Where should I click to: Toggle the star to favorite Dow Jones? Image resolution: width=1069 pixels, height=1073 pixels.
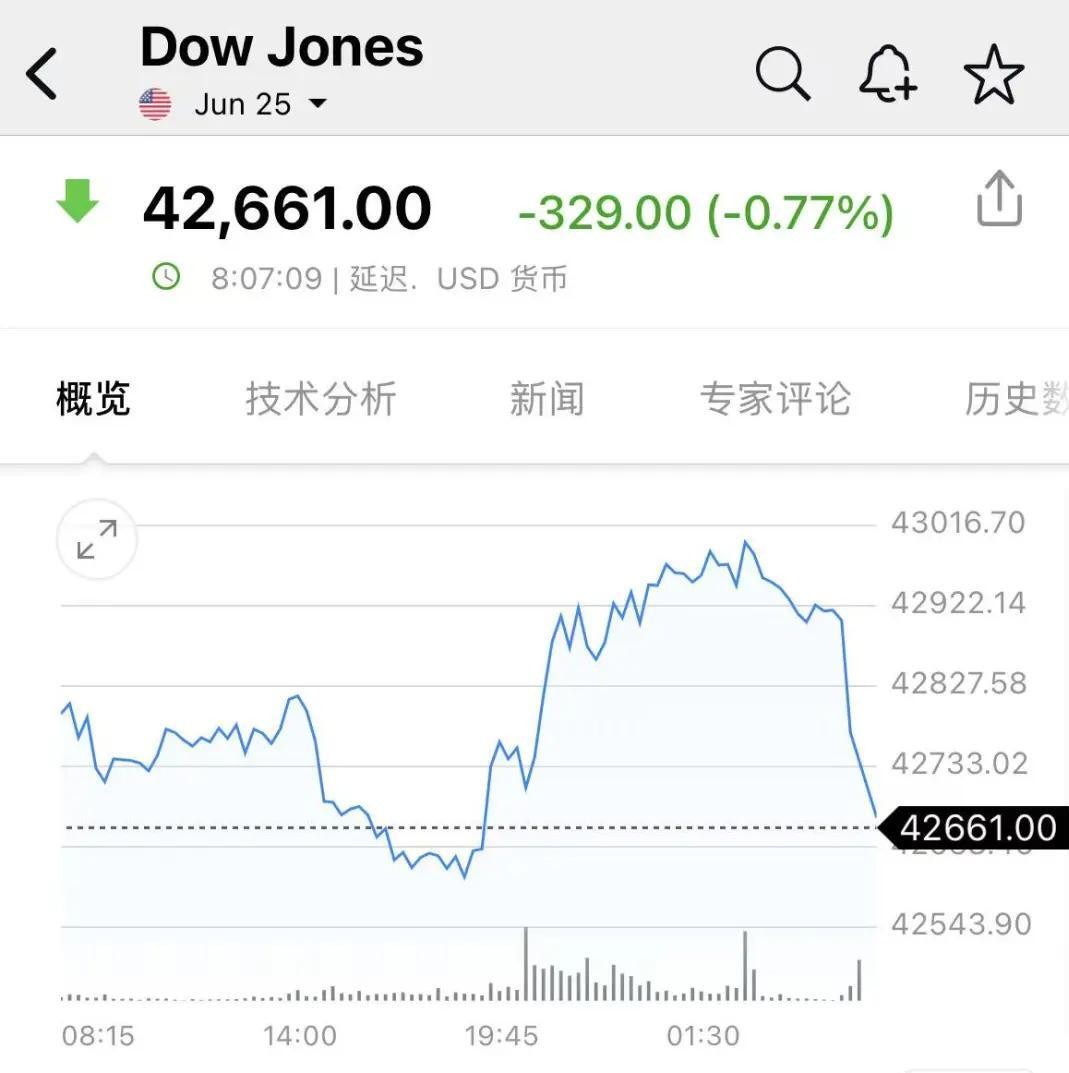coord(993,71)
